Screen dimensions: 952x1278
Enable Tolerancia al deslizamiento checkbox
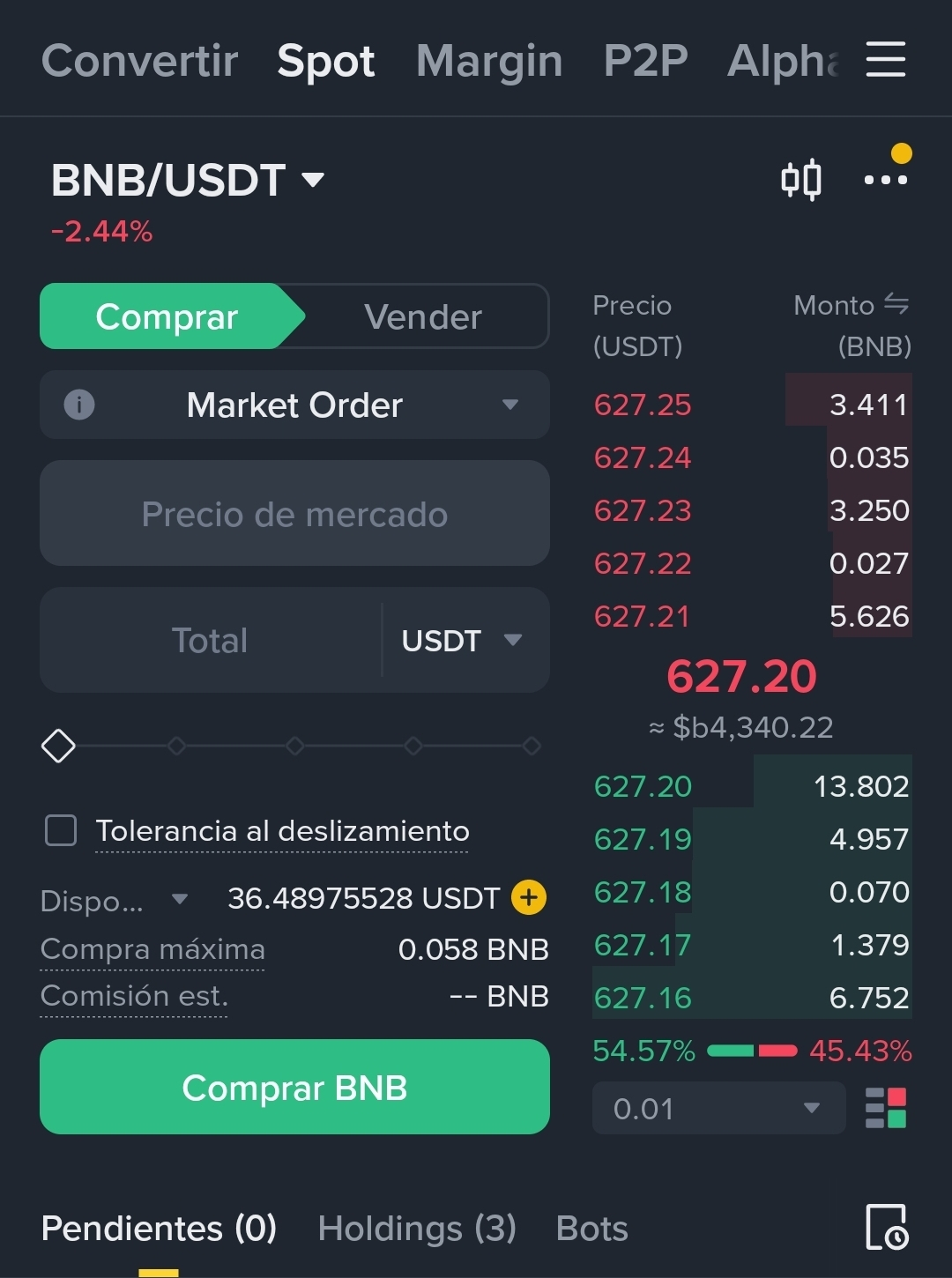click(x=61, y=830)
